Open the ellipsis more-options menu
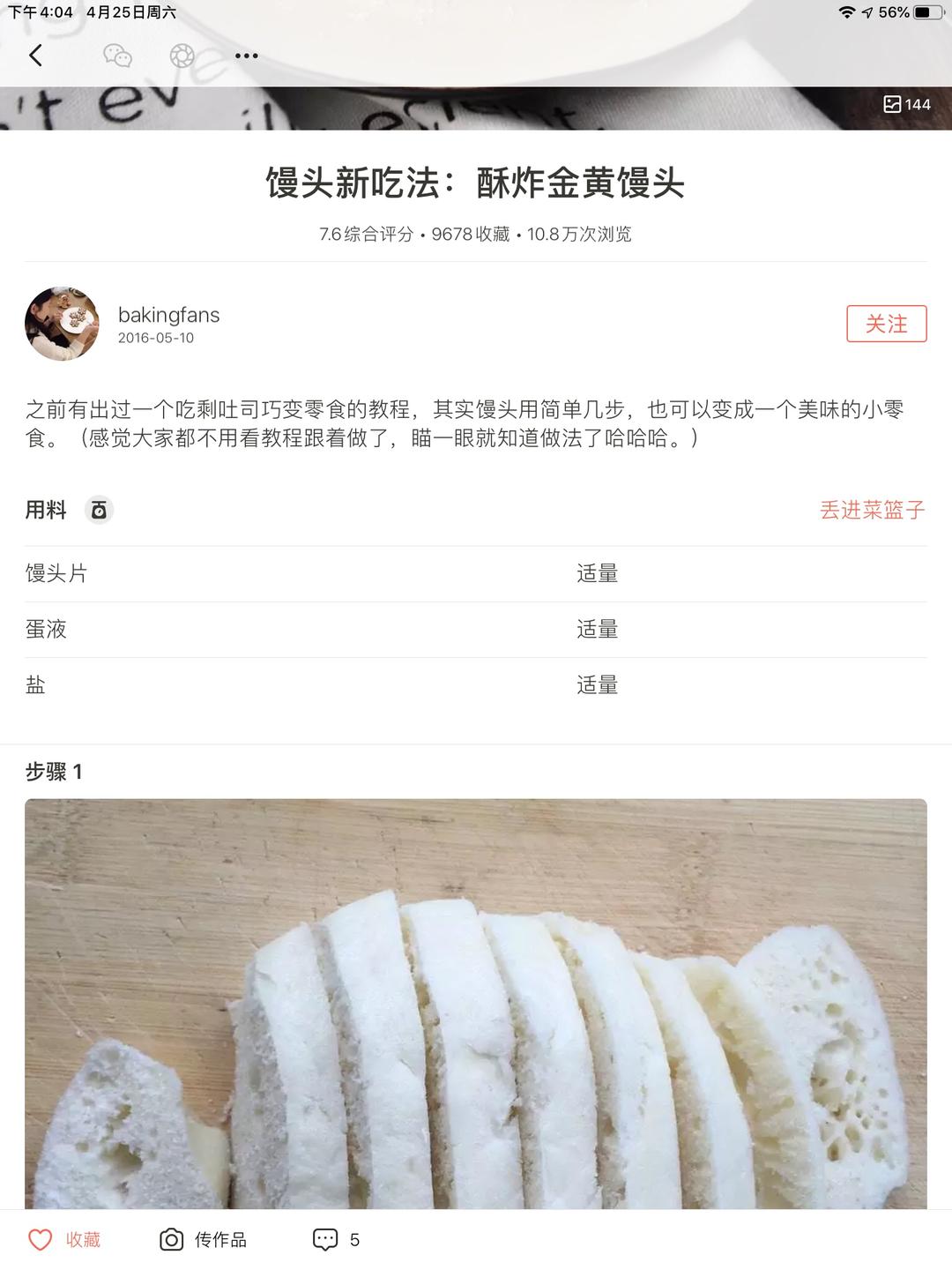 point(244,55)
